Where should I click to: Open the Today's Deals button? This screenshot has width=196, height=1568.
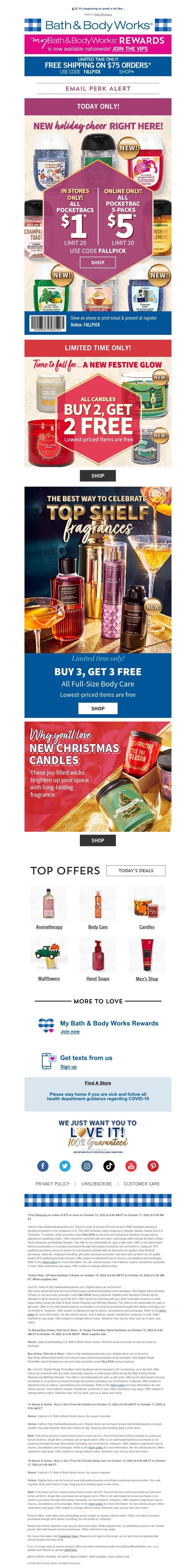(136, 870)
